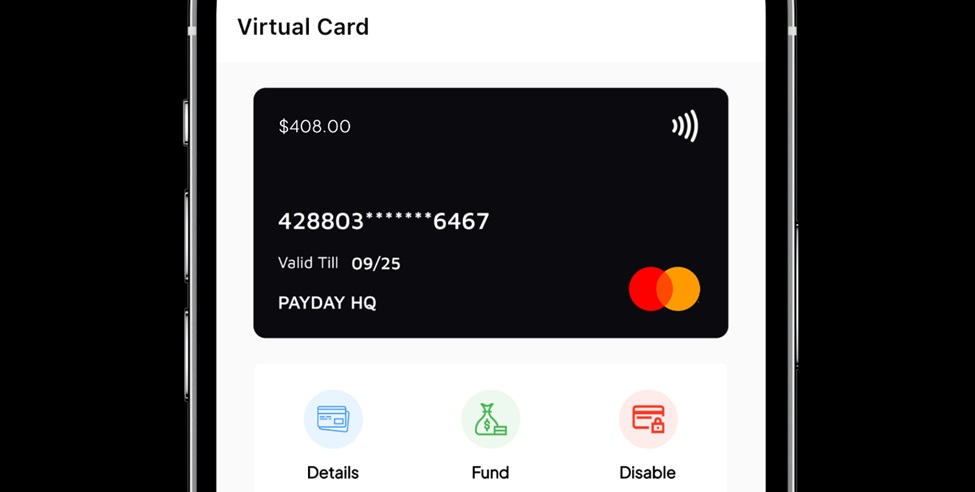The image size is (975, 492).
Task: Tap the PAYDAY HQ virtual card
Action: [x=490, y=212]
